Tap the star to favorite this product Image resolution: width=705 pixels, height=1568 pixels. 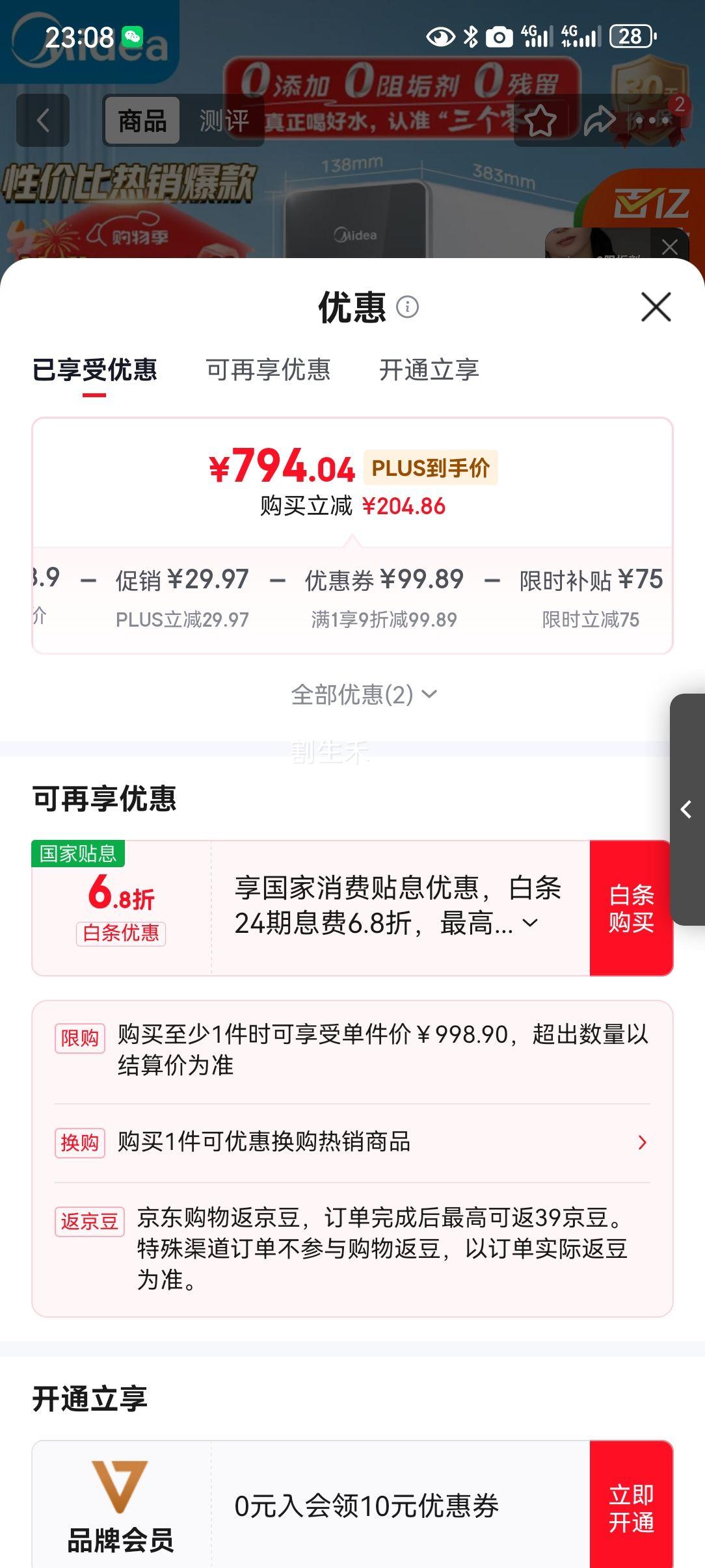point(542,122)
